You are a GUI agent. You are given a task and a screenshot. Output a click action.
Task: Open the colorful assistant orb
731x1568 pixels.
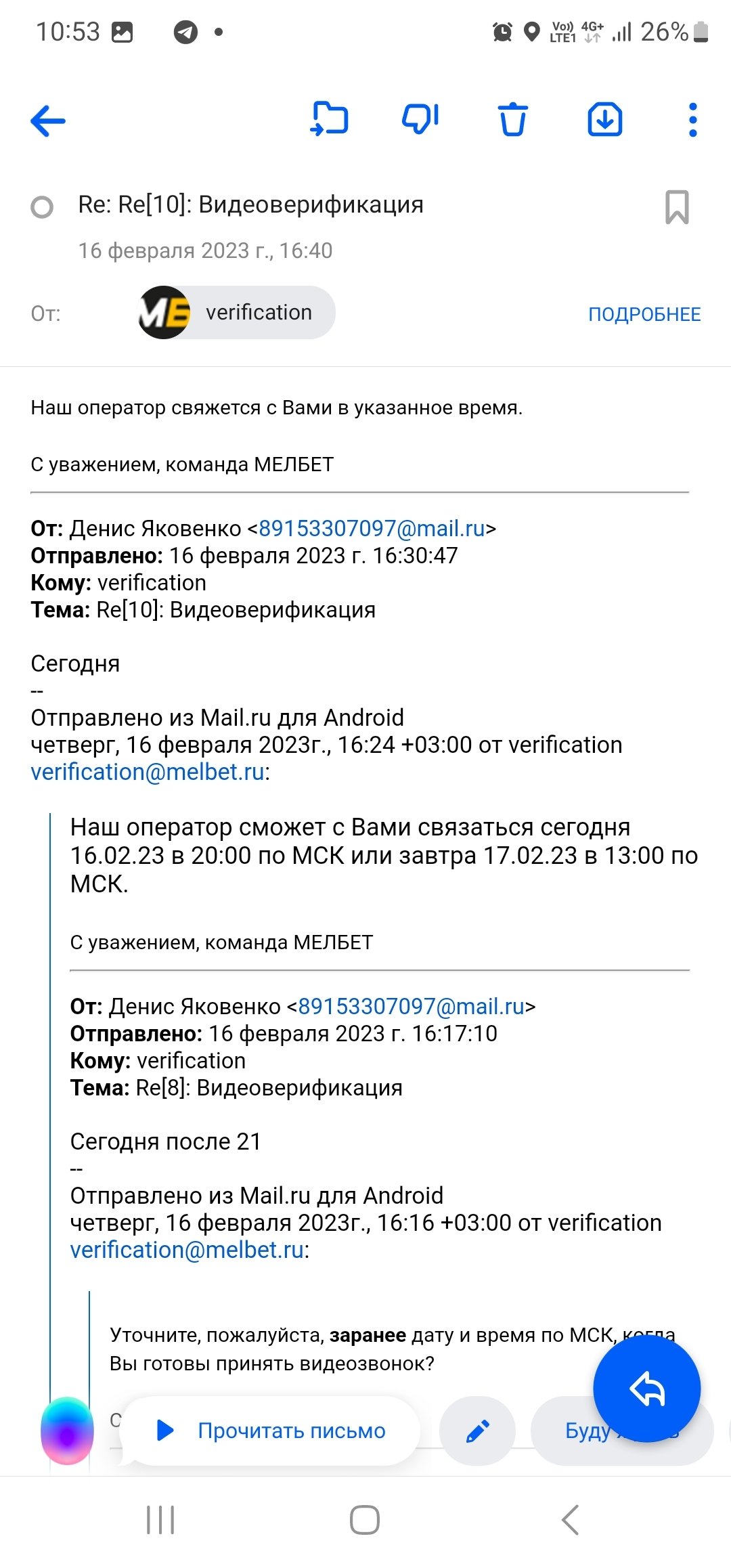click(x=67, y=1431)
